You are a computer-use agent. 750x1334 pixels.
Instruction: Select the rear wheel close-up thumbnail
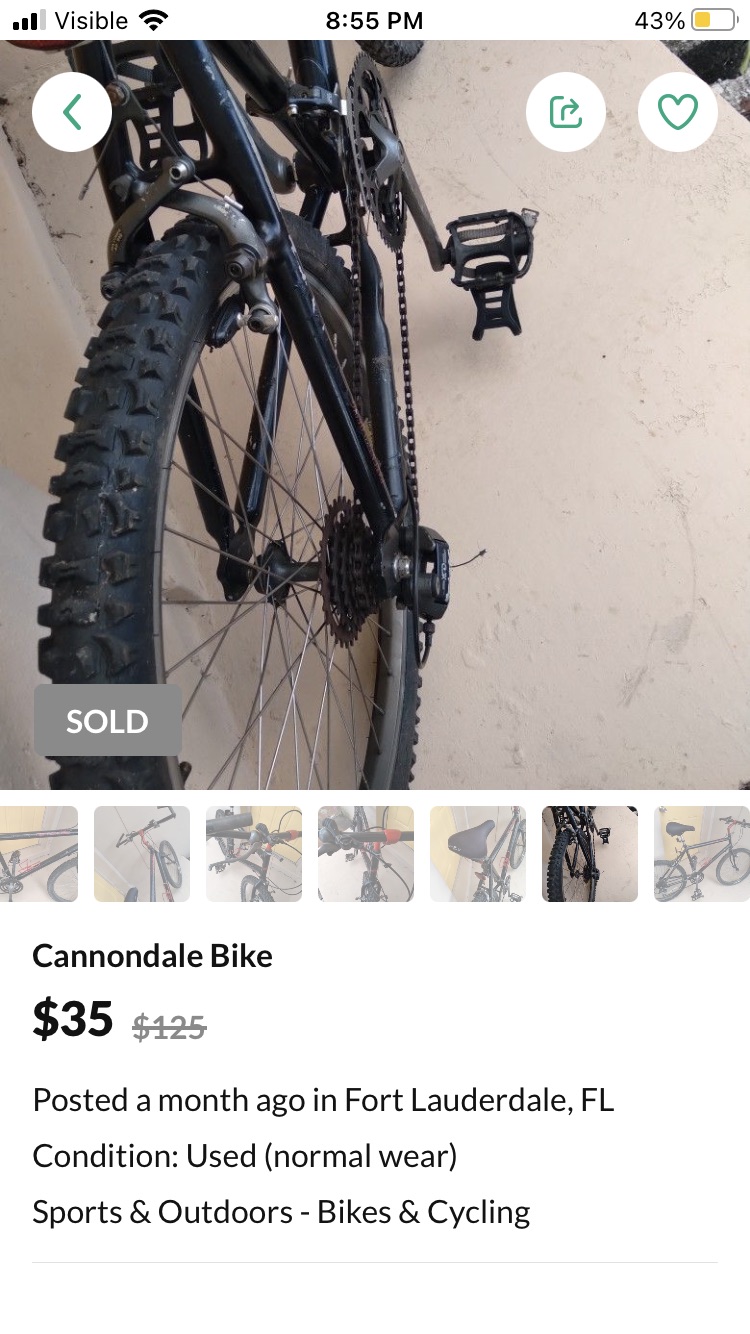coord(590,854)
